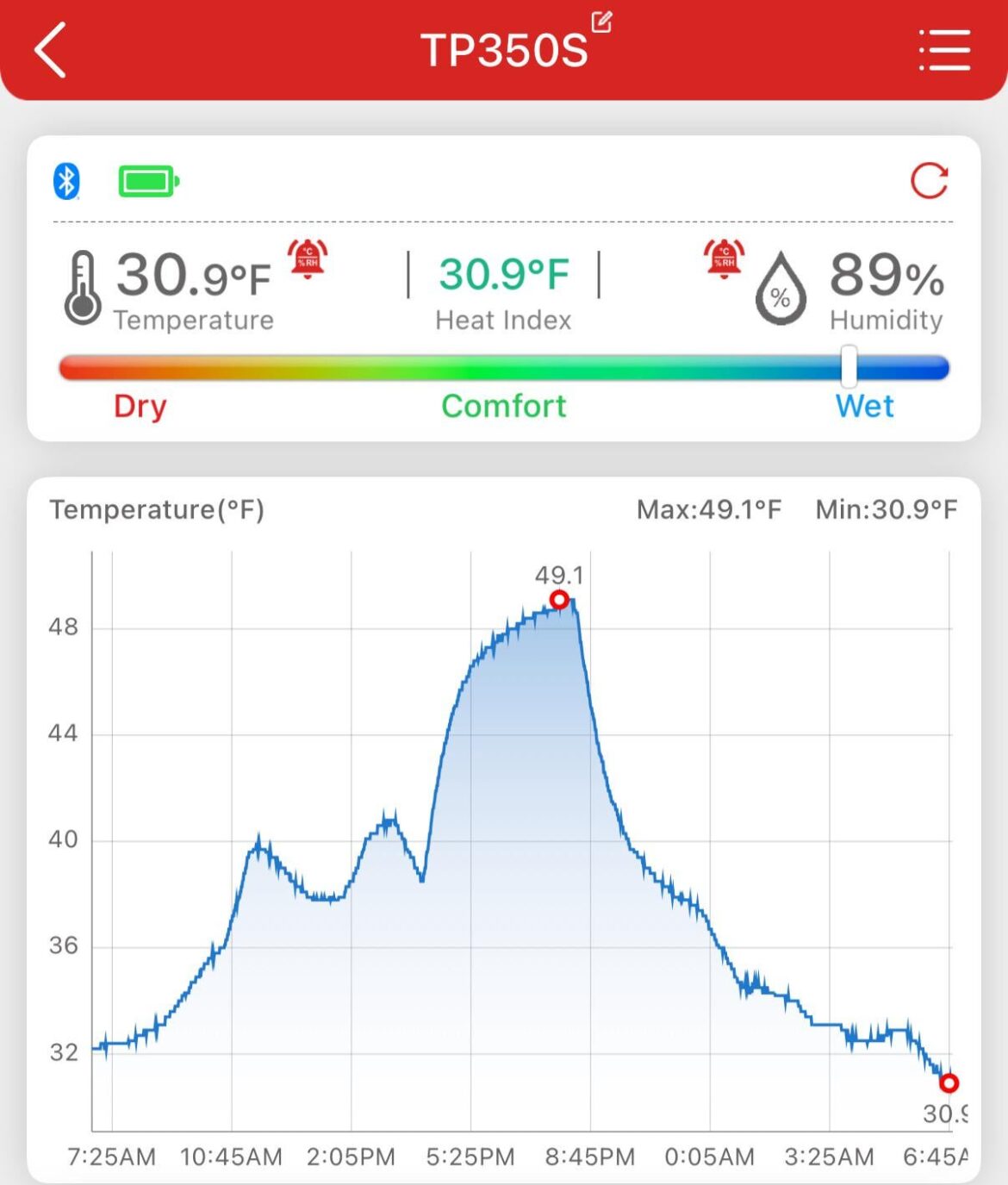Tap the Comfort label on comfort bar
This screenshot has height=1185, width=1008.
pyautogui.click(x=503, y=406)
